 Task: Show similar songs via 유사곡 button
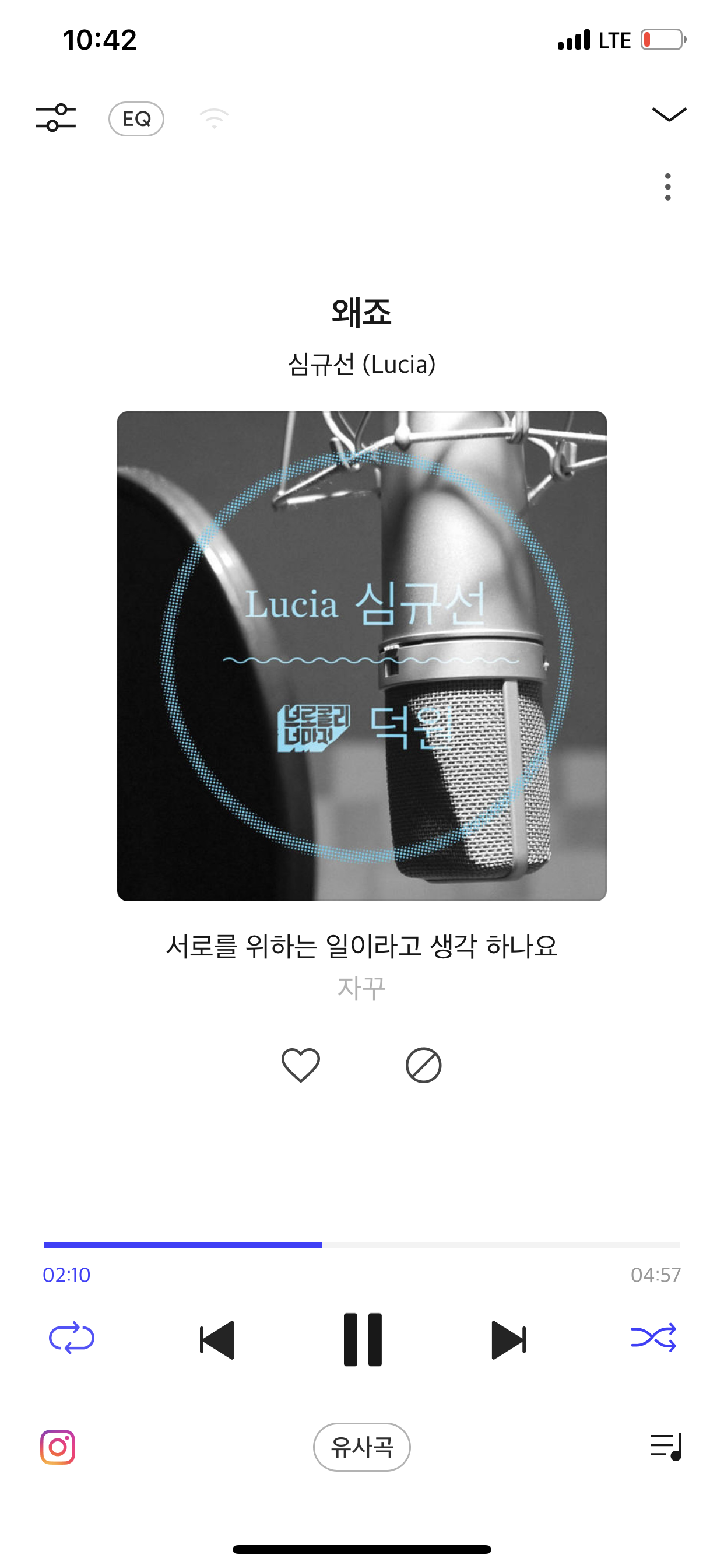(x=361, y=1447)
